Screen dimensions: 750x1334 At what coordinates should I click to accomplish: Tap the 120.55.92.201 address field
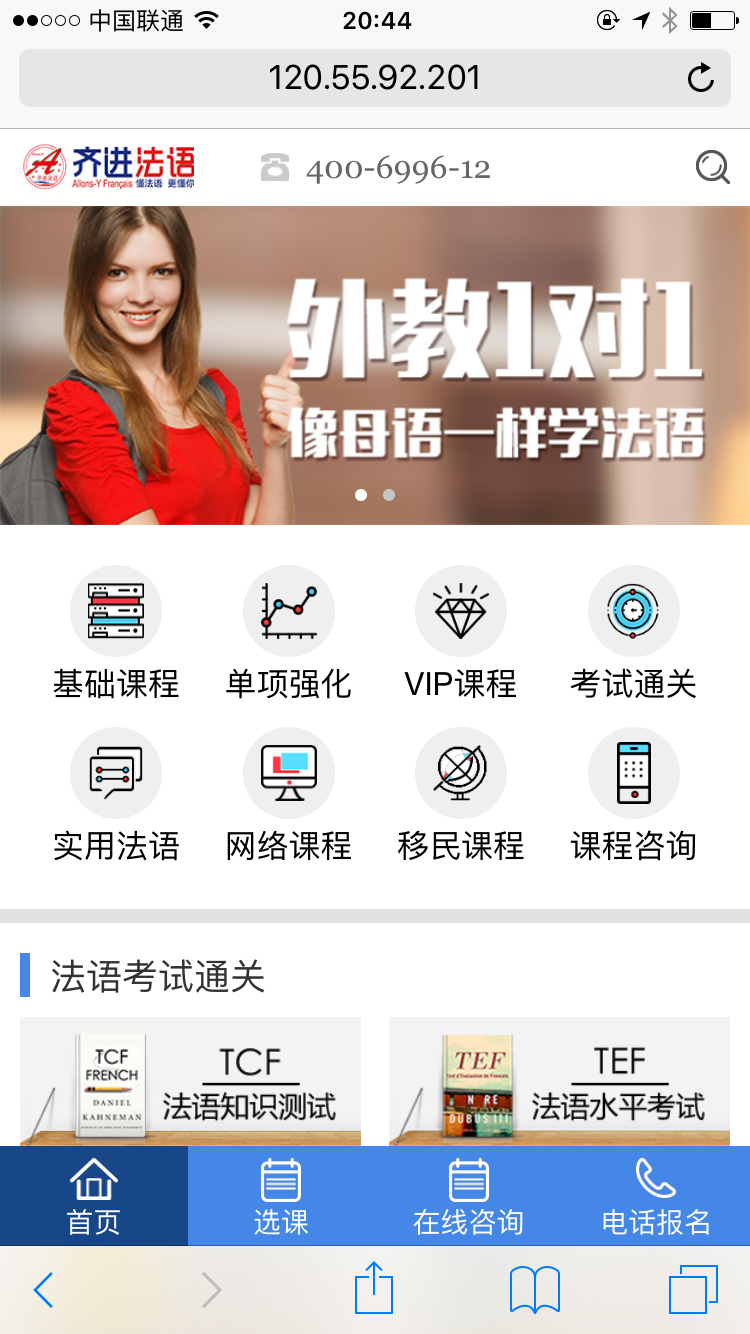coord(375,78)
